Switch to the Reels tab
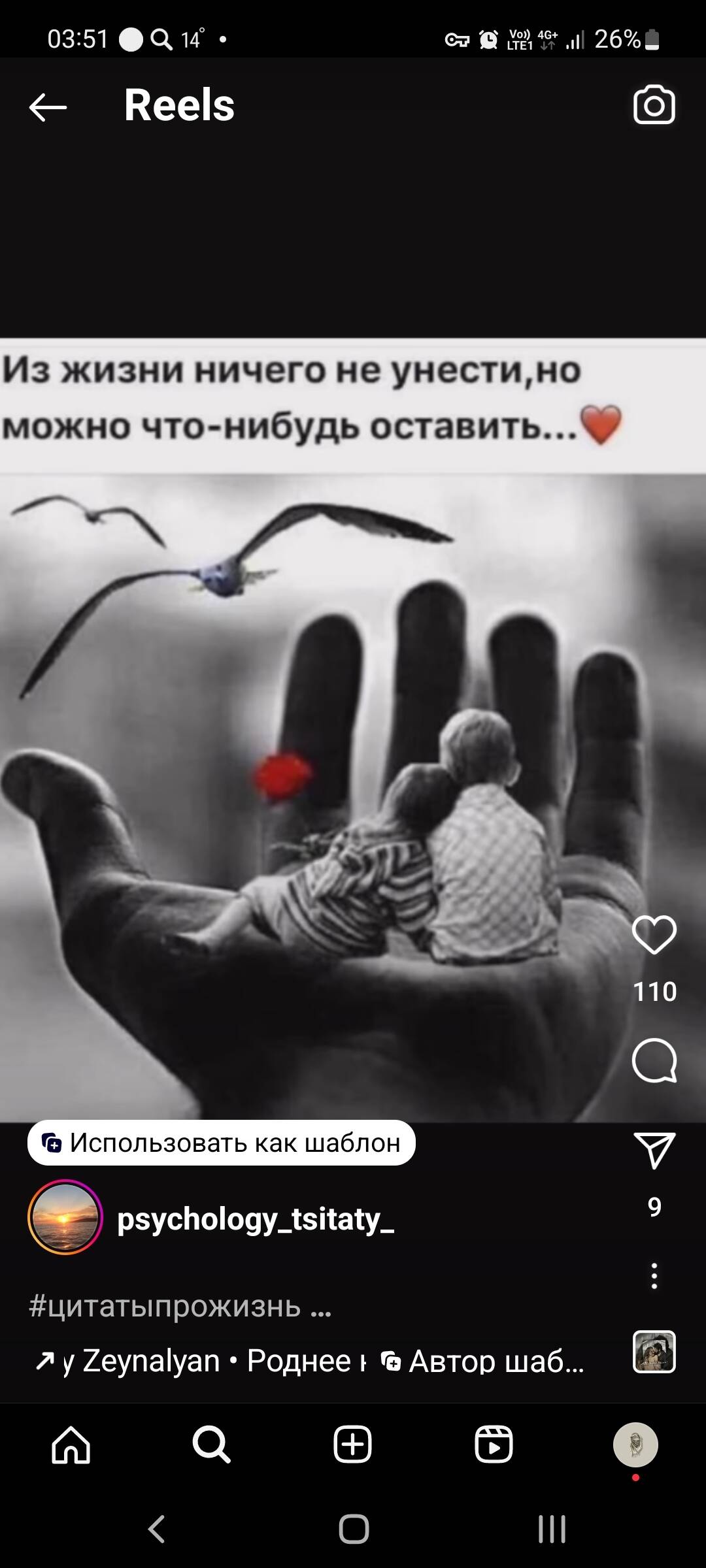 [494, 1444]
